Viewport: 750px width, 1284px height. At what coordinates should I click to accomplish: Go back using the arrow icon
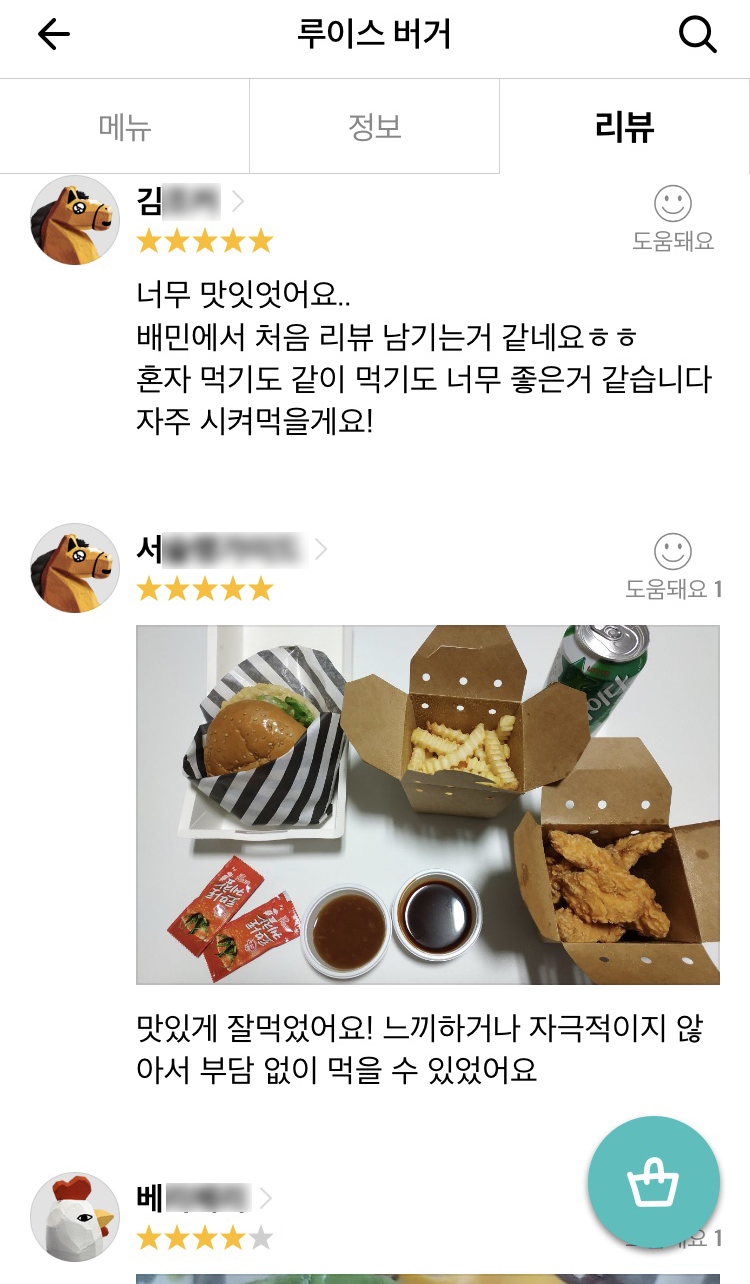pyautogui.click(x=54, y=36)
